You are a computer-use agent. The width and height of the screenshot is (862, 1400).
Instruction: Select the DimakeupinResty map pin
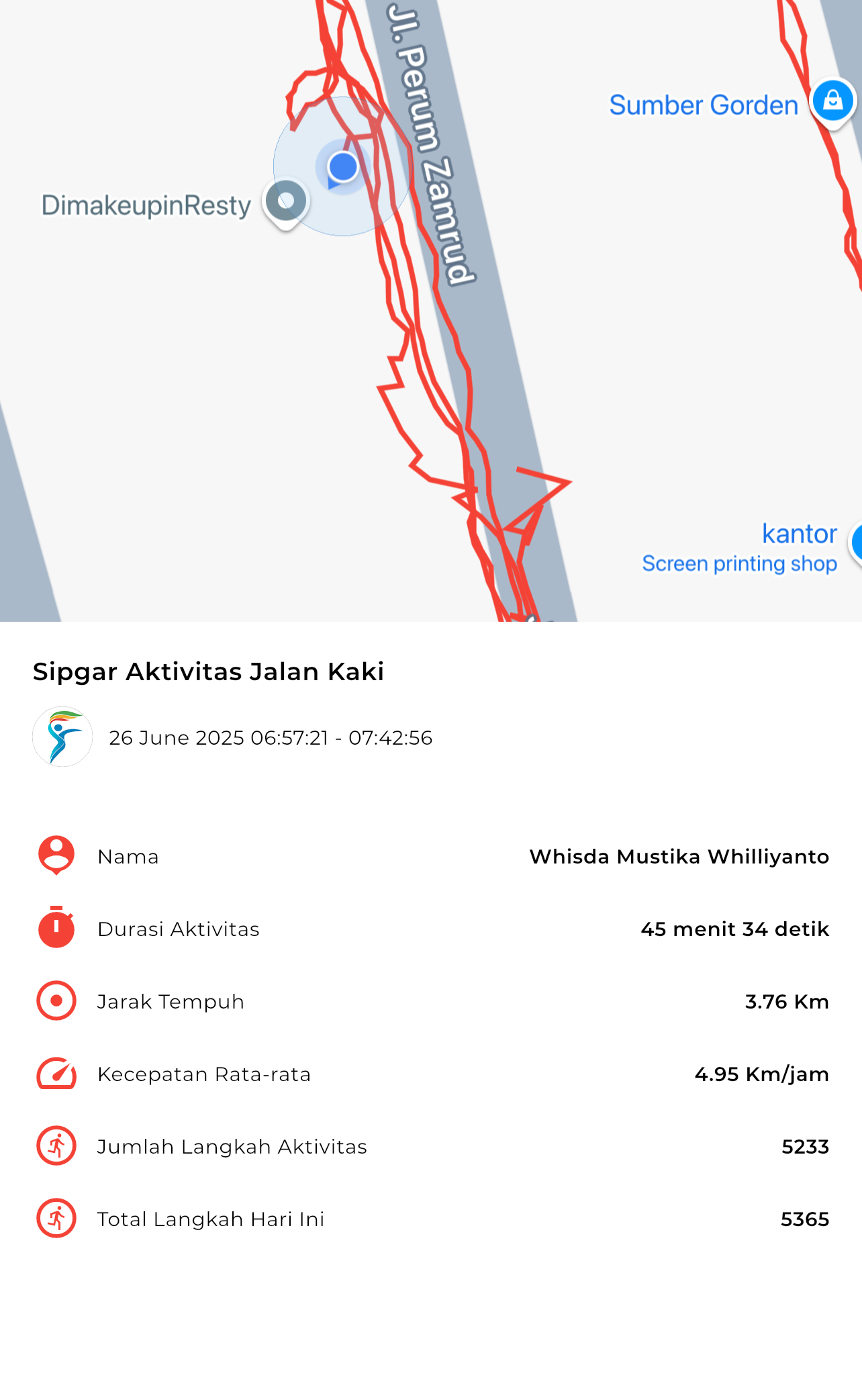tap(286, 203)
